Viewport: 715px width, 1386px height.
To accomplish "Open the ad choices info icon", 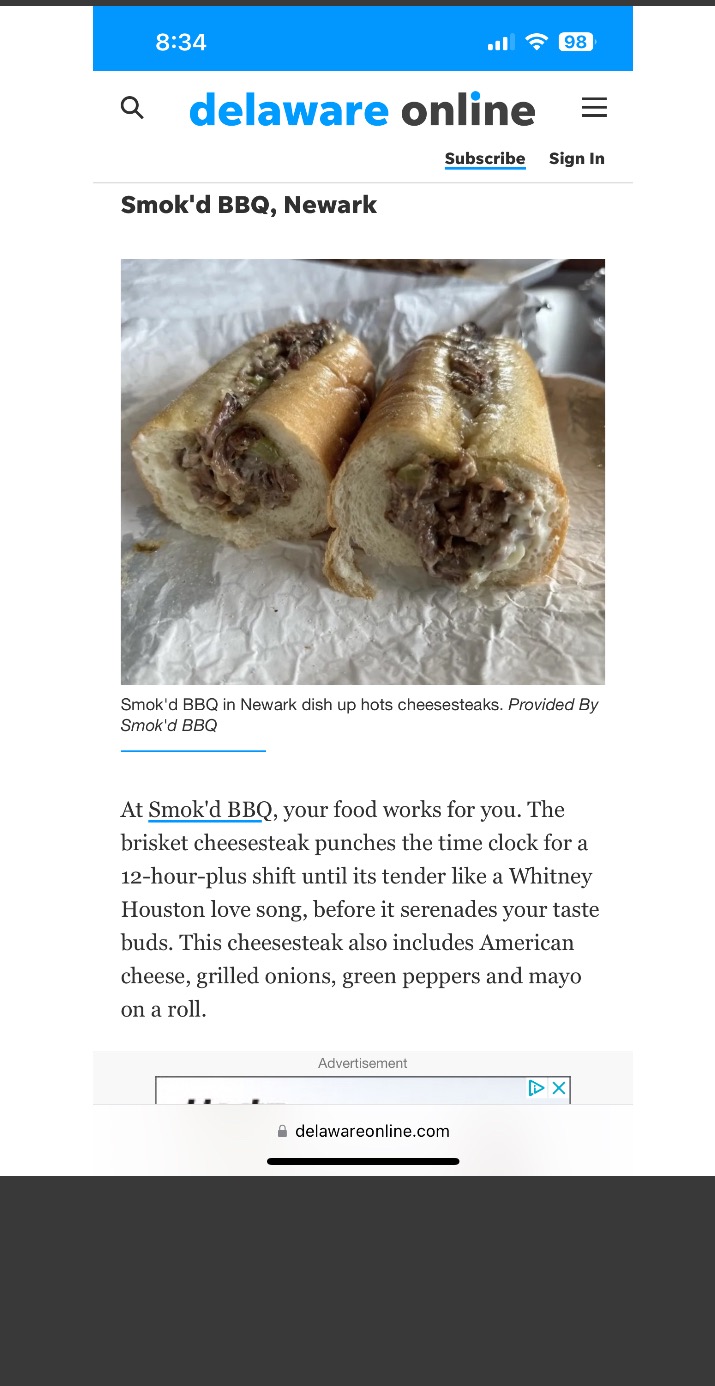I will (537, 1088).
